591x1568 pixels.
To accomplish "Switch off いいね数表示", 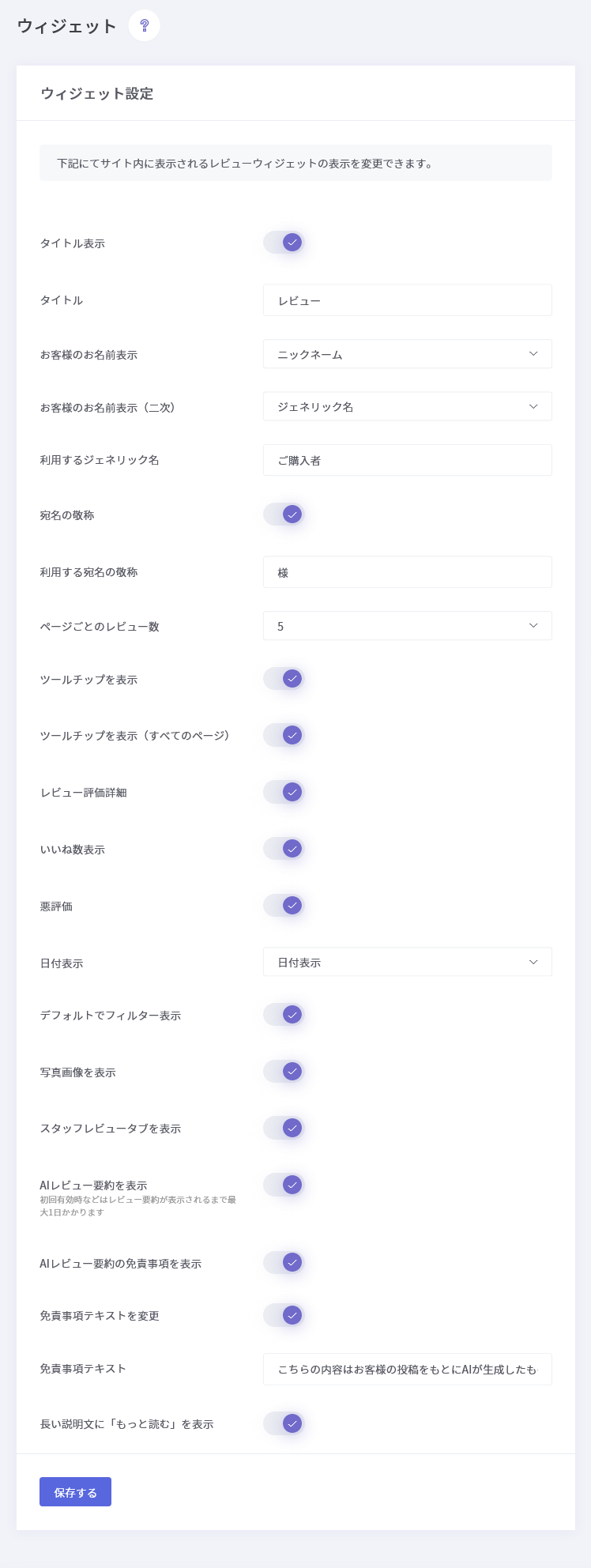I will pos(284,849).
